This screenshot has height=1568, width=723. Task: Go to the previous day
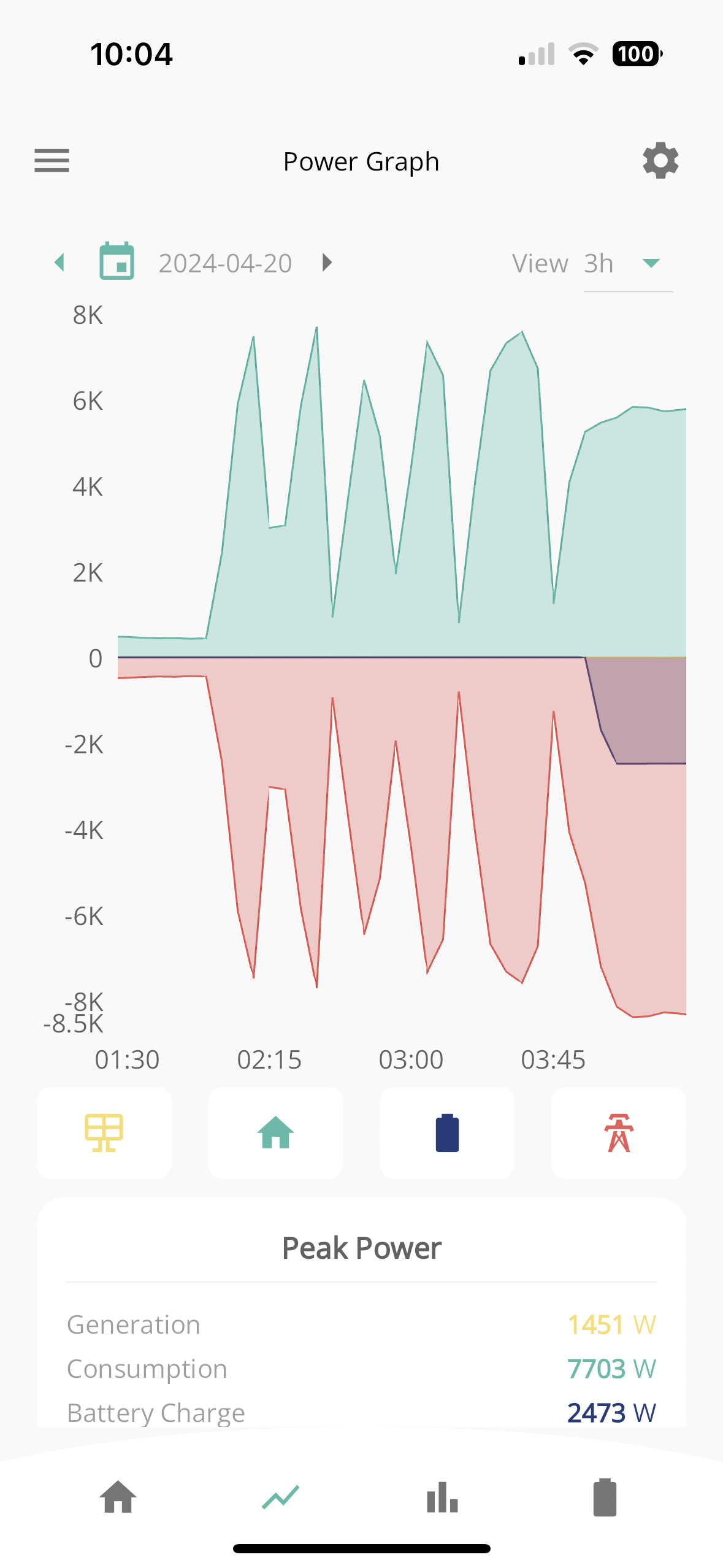59,263
